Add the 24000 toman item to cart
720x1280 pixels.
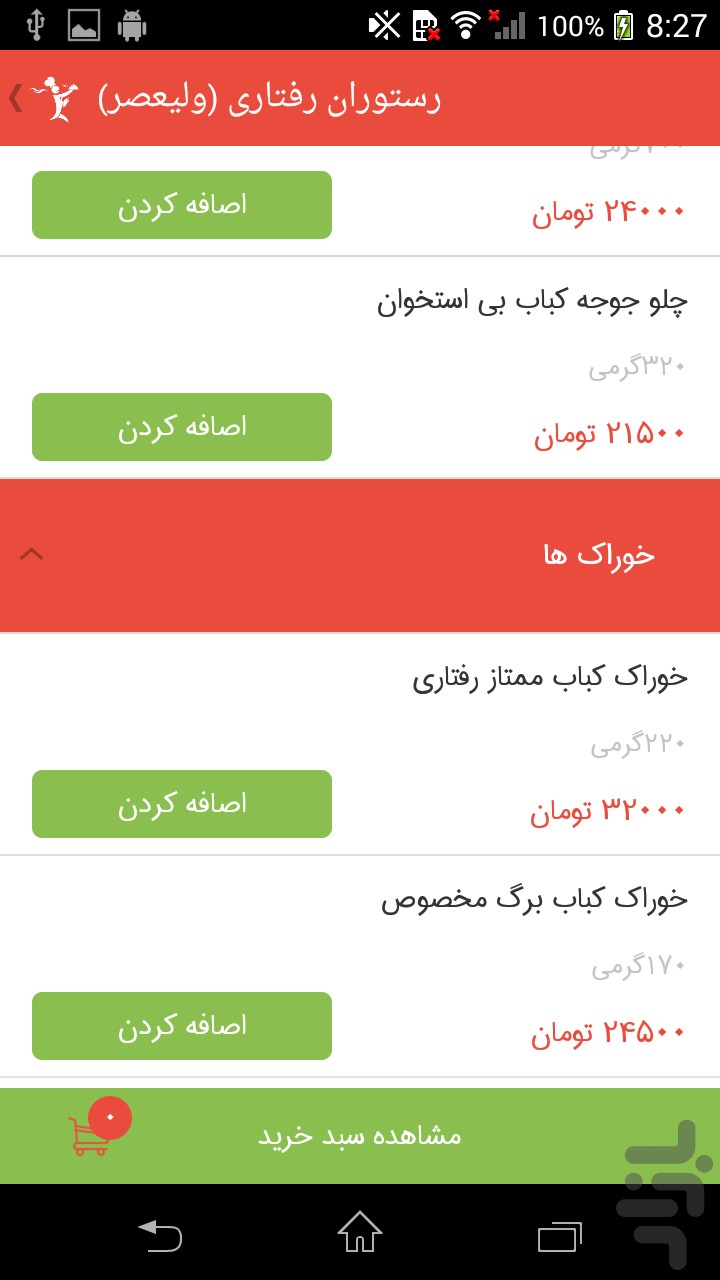182,205
